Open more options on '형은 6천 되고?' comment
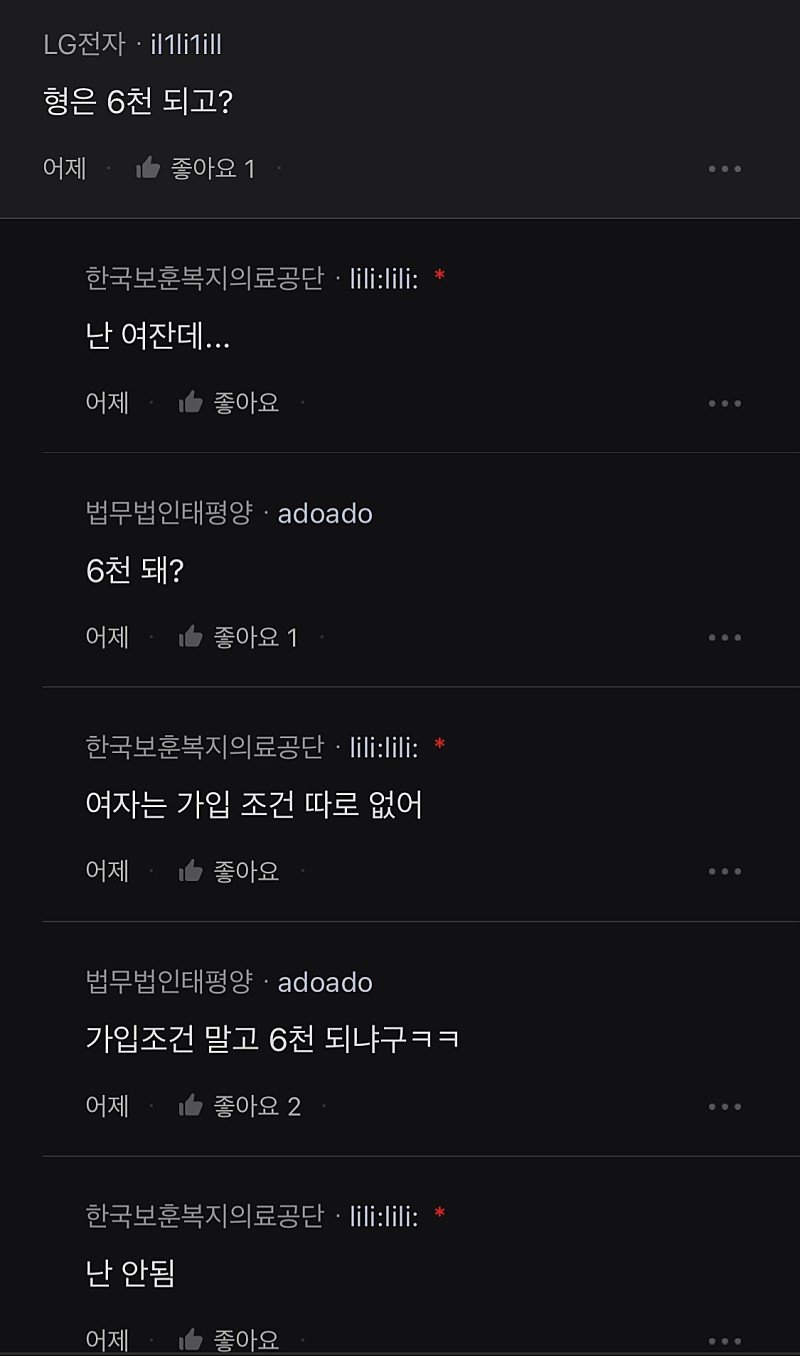Viewport: 800px width, 1356px height. 725,169
